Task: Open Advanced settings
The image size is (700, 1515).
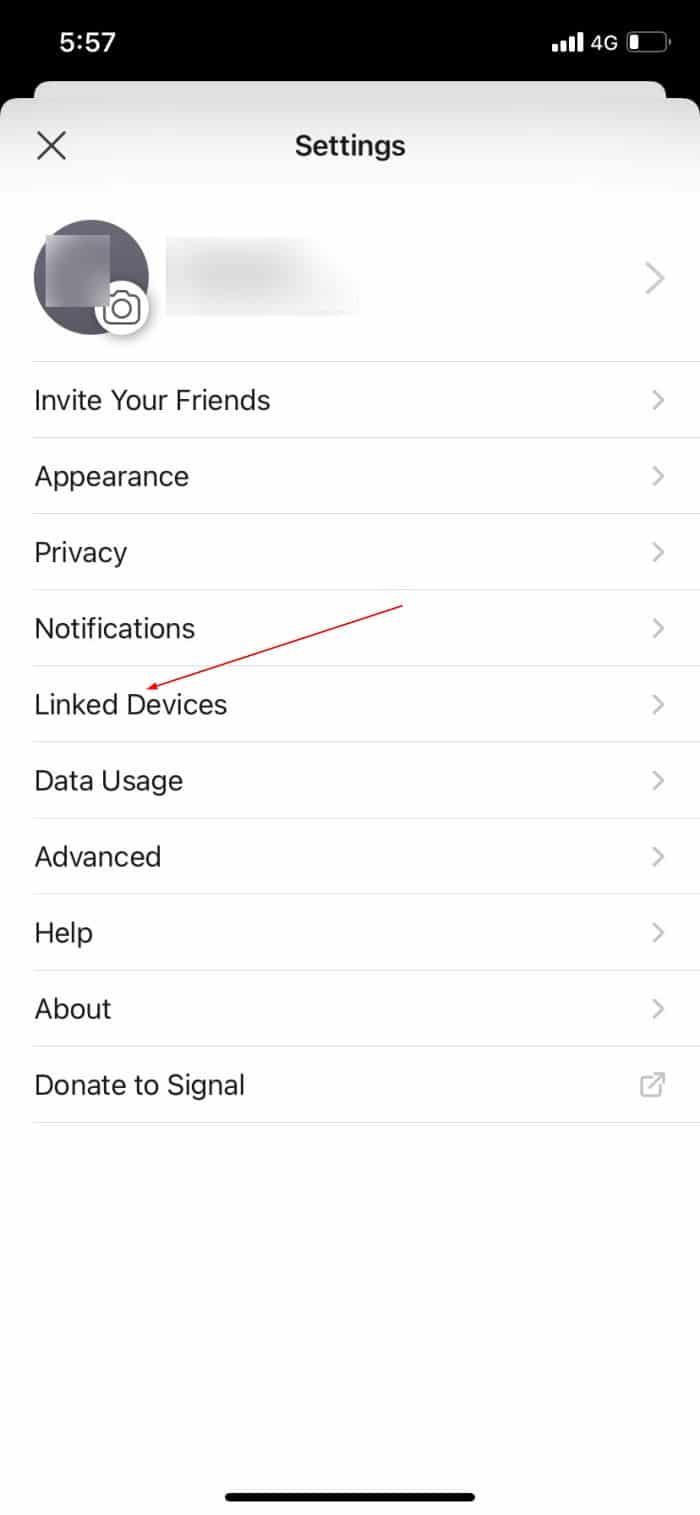Action: pyautogui.click(x=98, y=856)
